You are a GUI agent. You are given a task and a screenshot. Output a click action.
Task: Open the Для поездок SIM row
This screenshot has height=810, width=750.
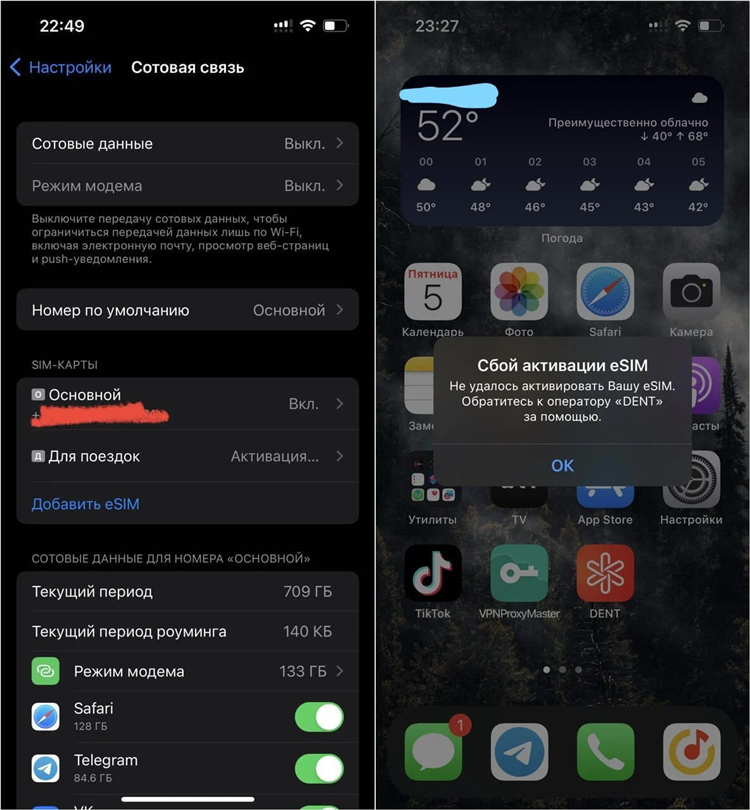[x=187, y=457]
